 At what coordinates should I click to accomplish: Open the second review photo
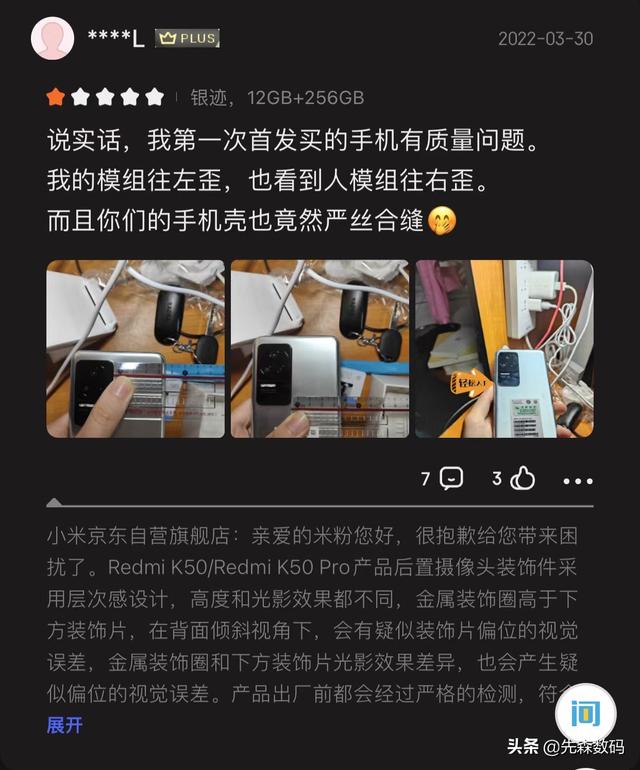pos(319,349)
